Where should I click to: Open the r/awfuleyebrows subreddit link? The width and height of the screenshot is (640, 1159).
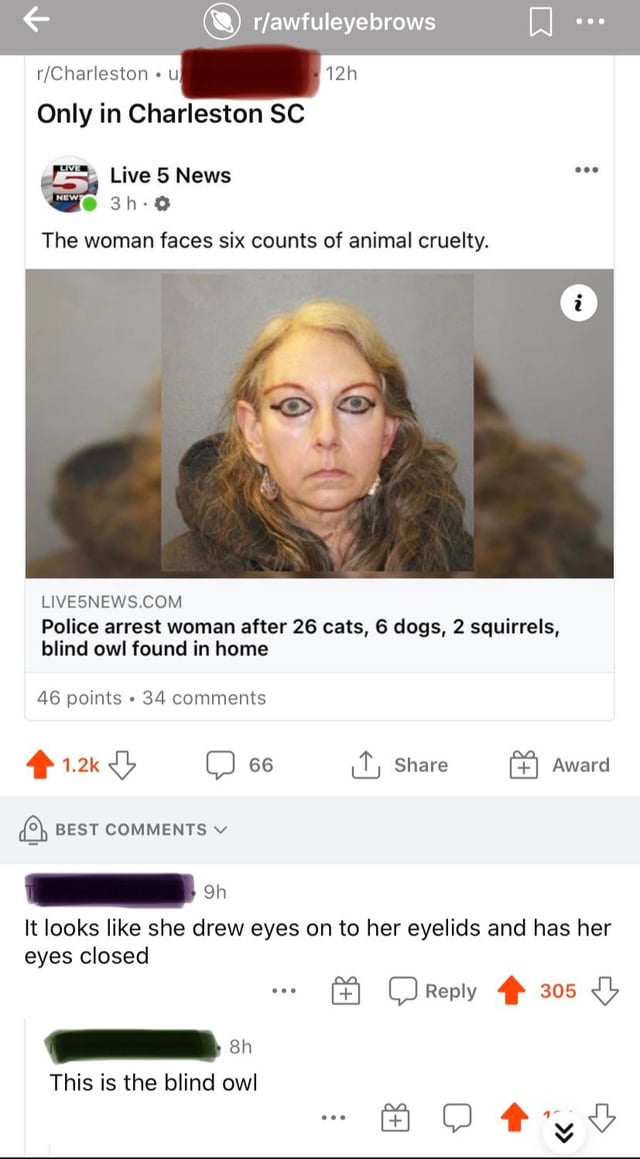(x=320, y=22)
